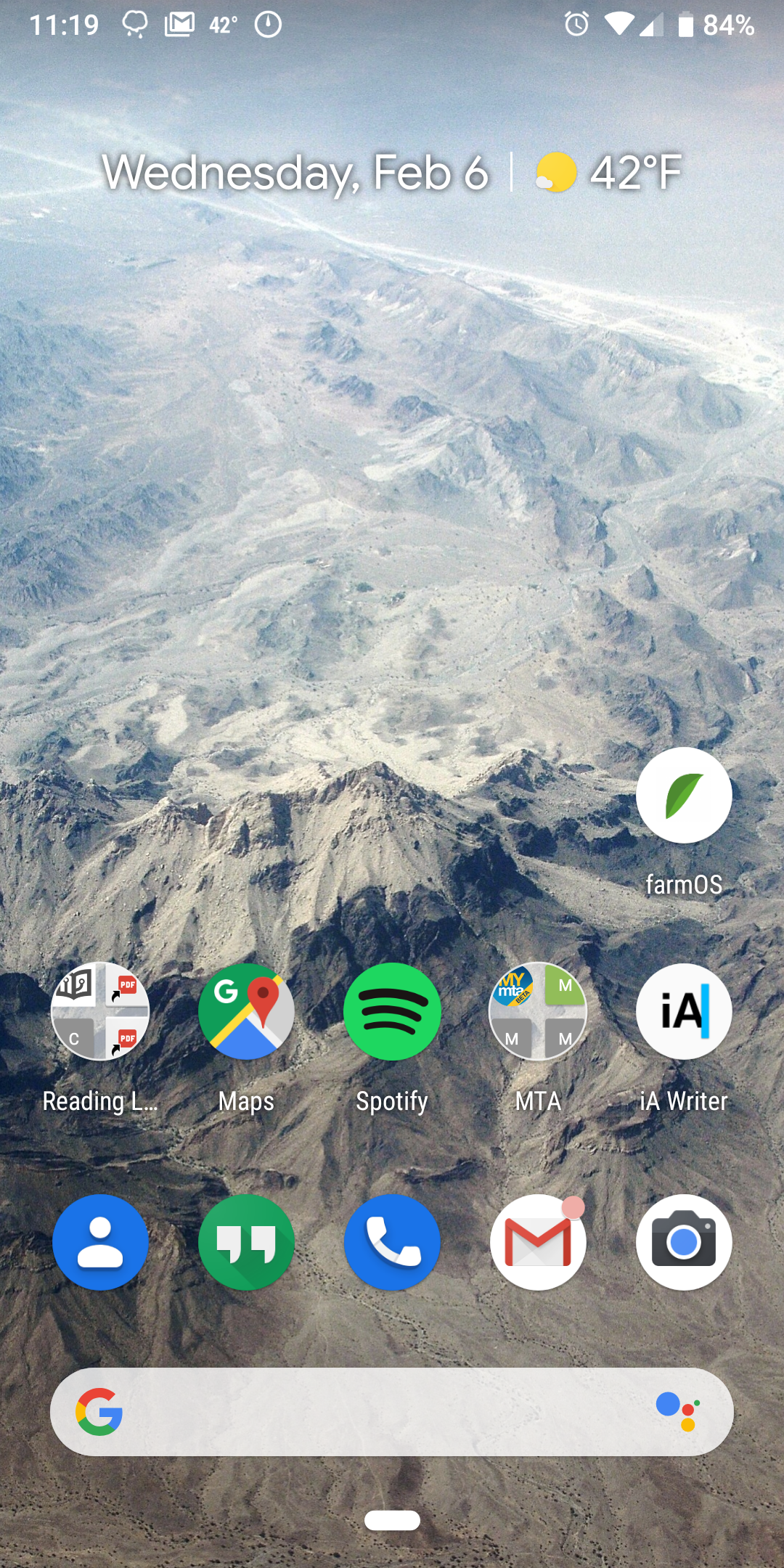This screenshot has width=784, height=1568.
Task: Launch the Camera app
Action: pyautogui.click(x=683, y=1242)
